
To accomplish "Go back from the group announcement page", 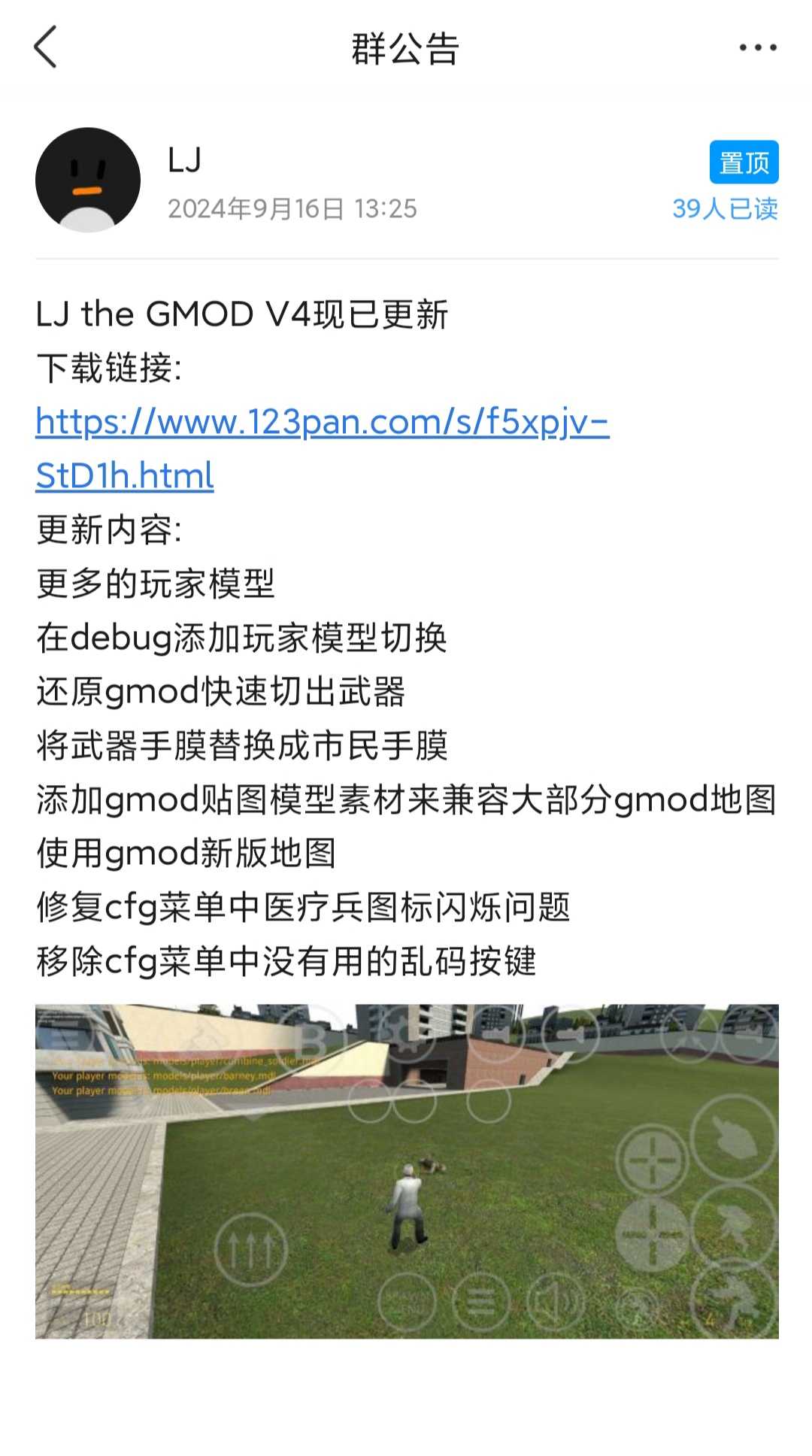I will [x=46, y=47].
